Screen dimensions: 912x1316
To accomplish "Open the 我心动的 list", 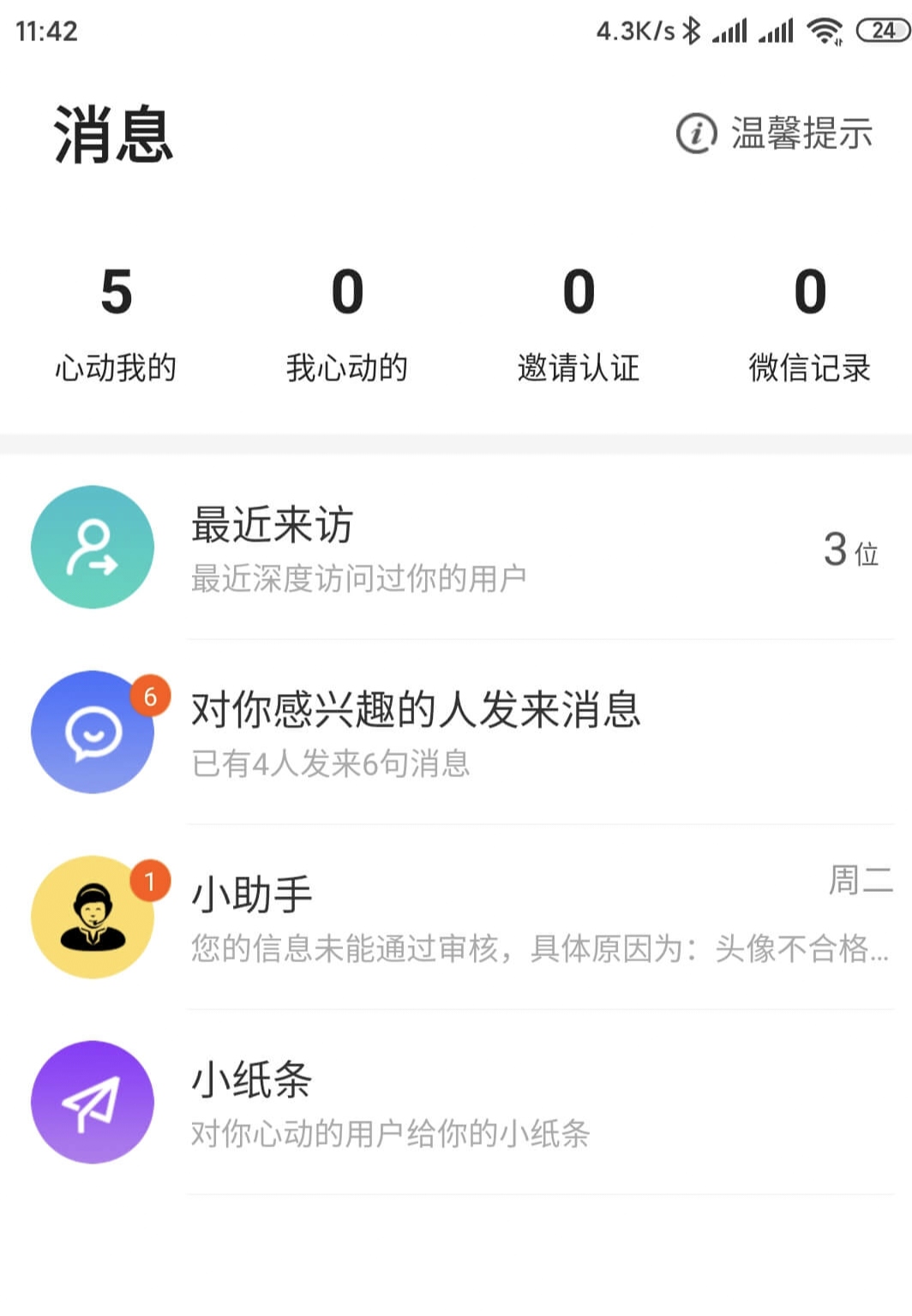I will pos(347,323).
